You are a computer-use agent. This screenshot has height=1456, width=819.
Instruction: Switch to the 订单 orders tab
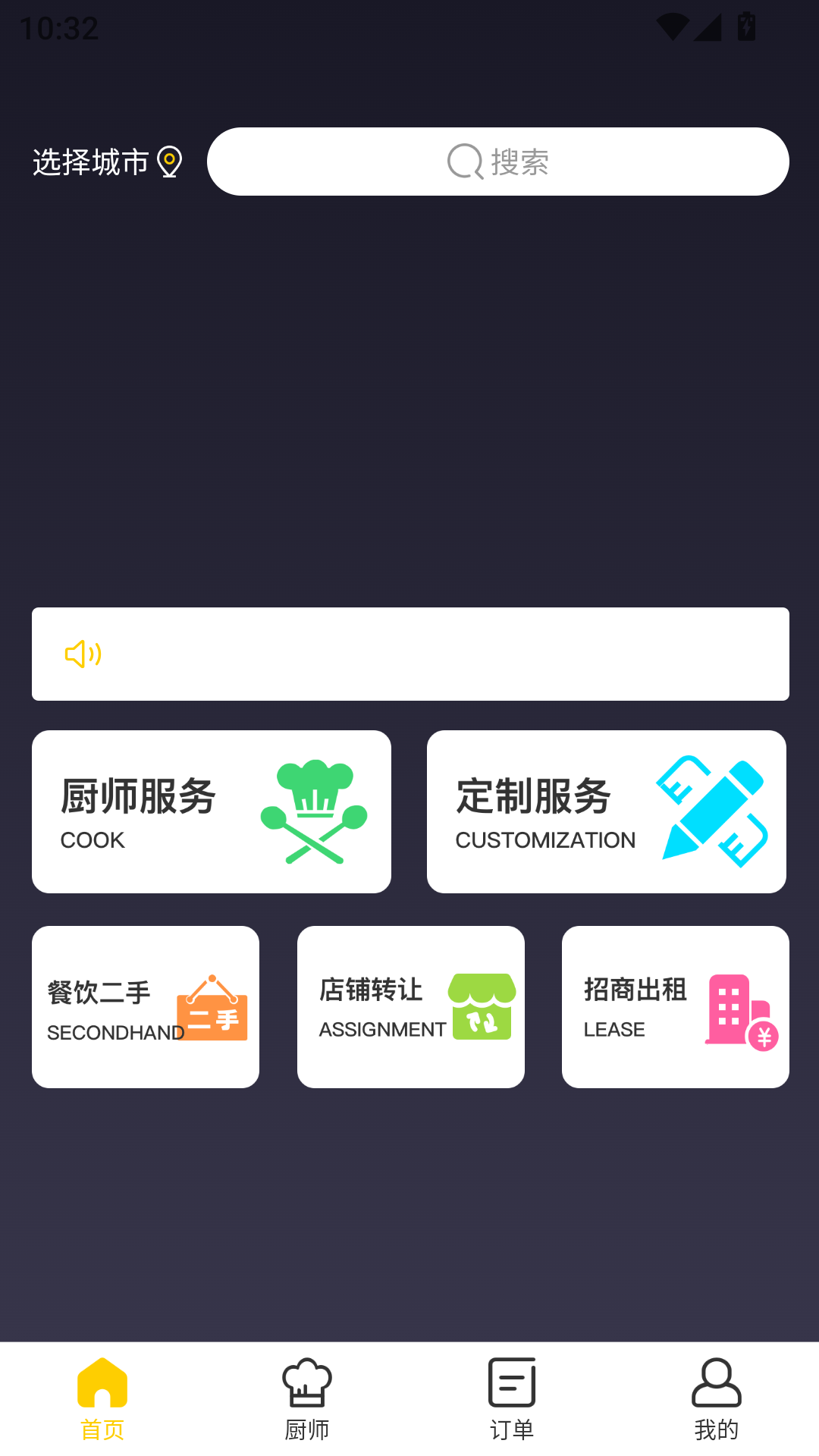512,1398
